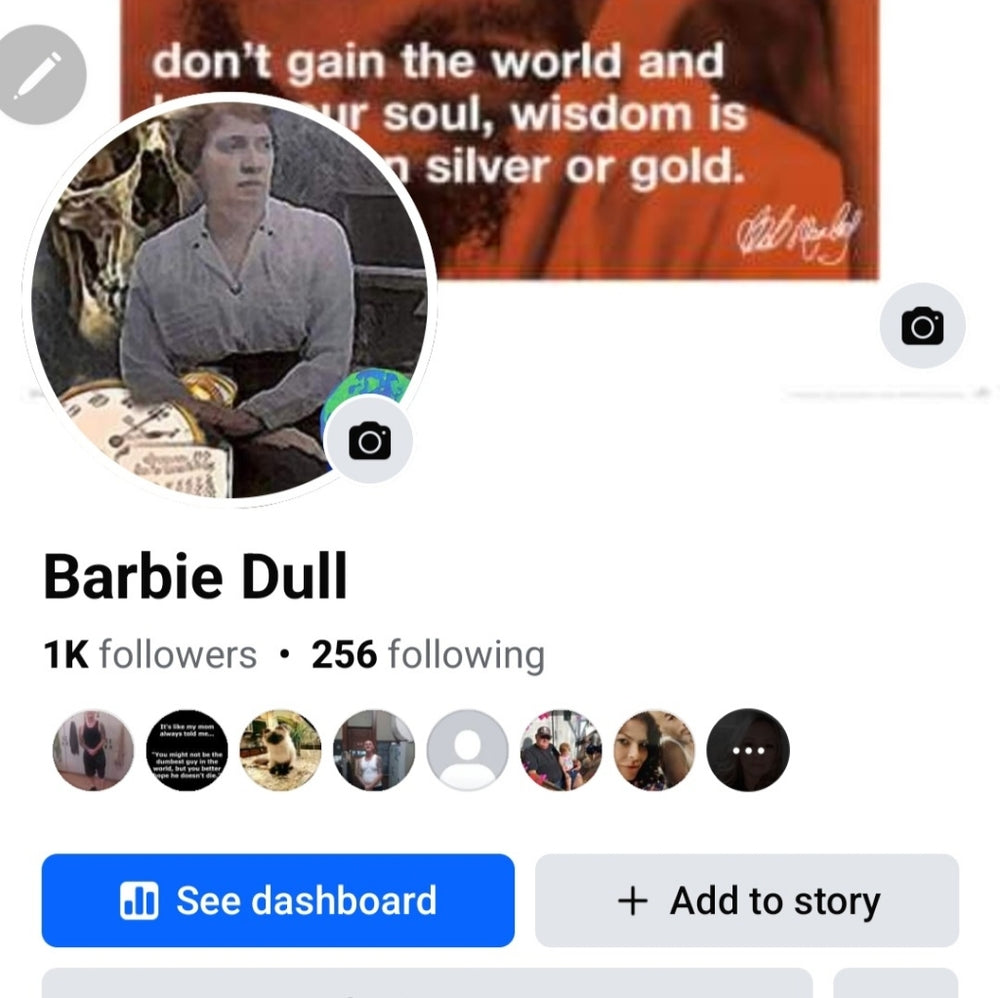The height and width of the screenshot is (998, 1000).
Task: View the 1K followers list
Action: coord(150,655)
